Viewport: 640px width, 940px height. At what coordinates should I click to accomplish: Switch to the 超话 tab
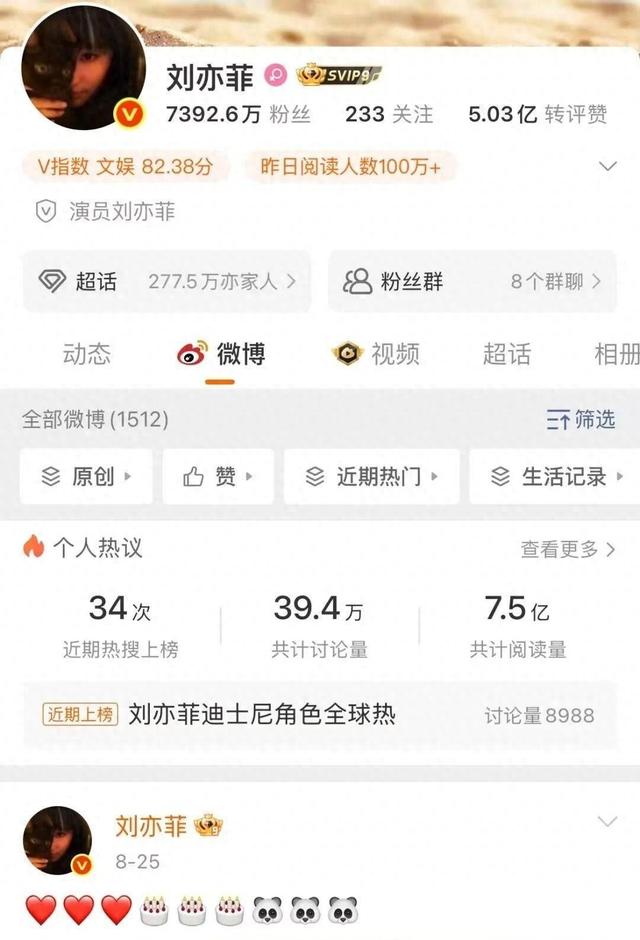(x=506, y=353)
